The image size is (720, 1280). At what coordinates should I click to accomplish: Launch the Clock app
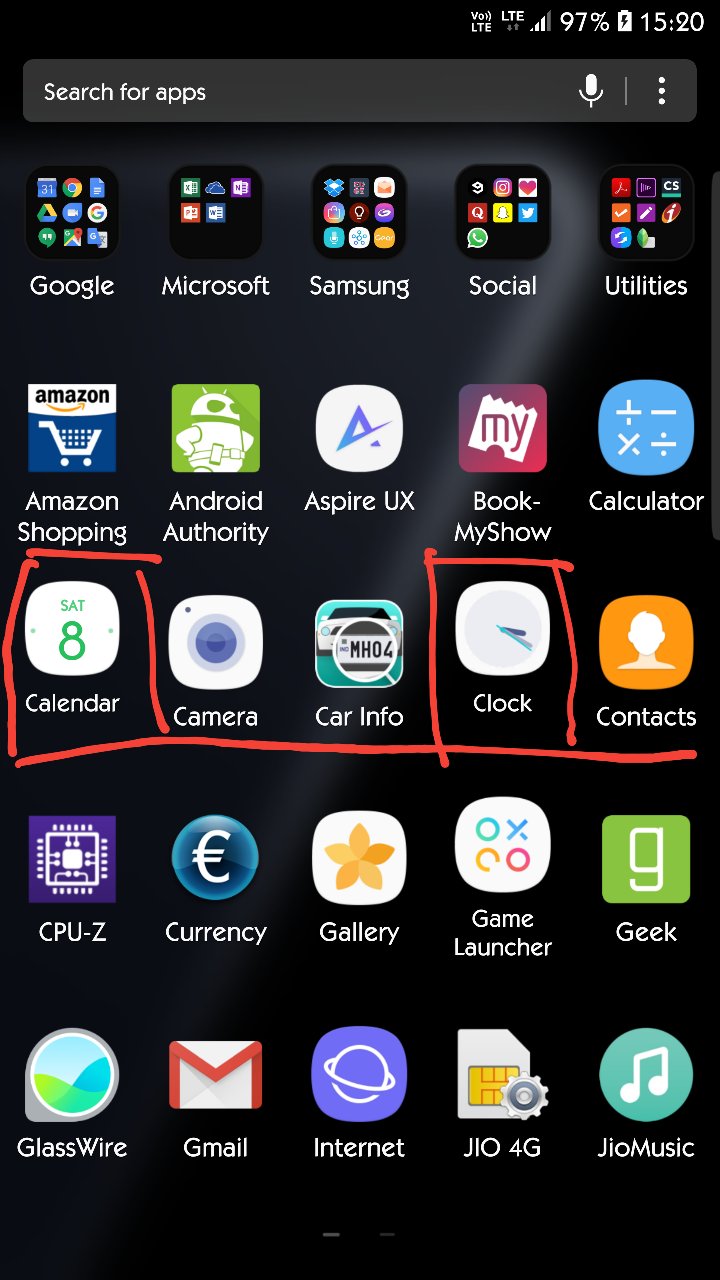[x=502, y=630]
